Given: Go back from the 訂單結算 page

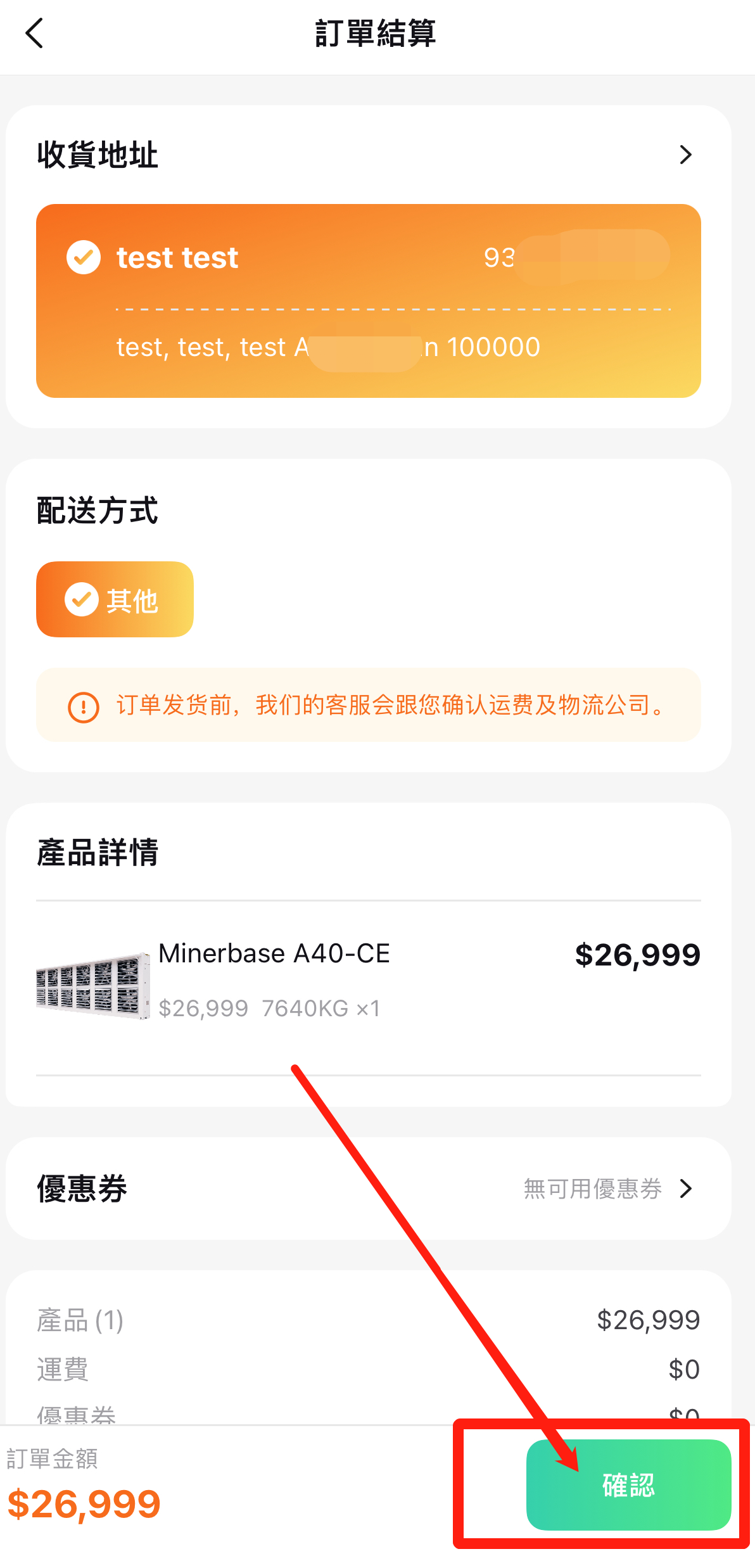Looking at the screenshot, I should [x=35, y=33].
